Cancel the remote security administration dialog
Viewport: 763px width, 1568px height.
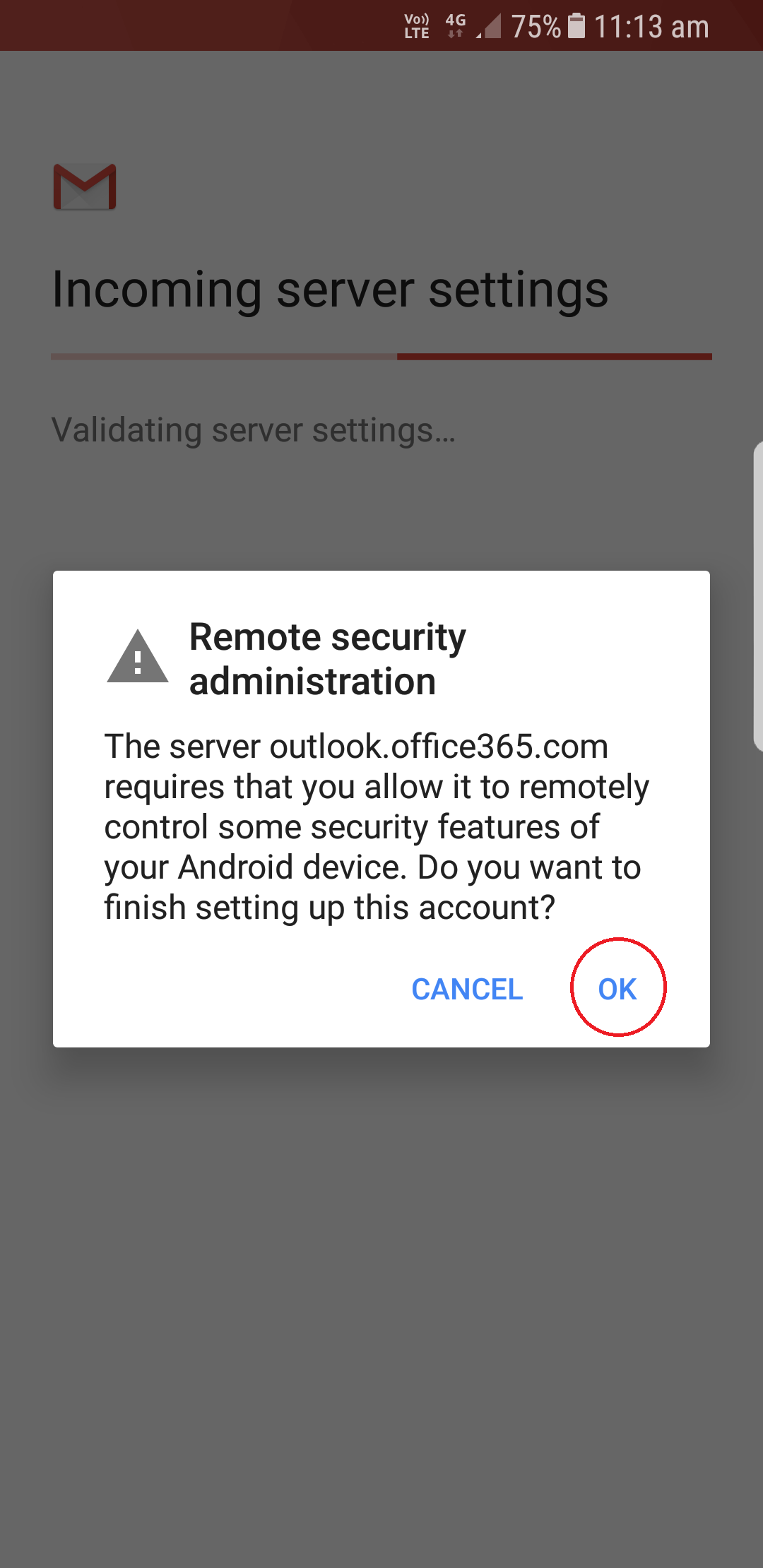[x=467, y=989]
